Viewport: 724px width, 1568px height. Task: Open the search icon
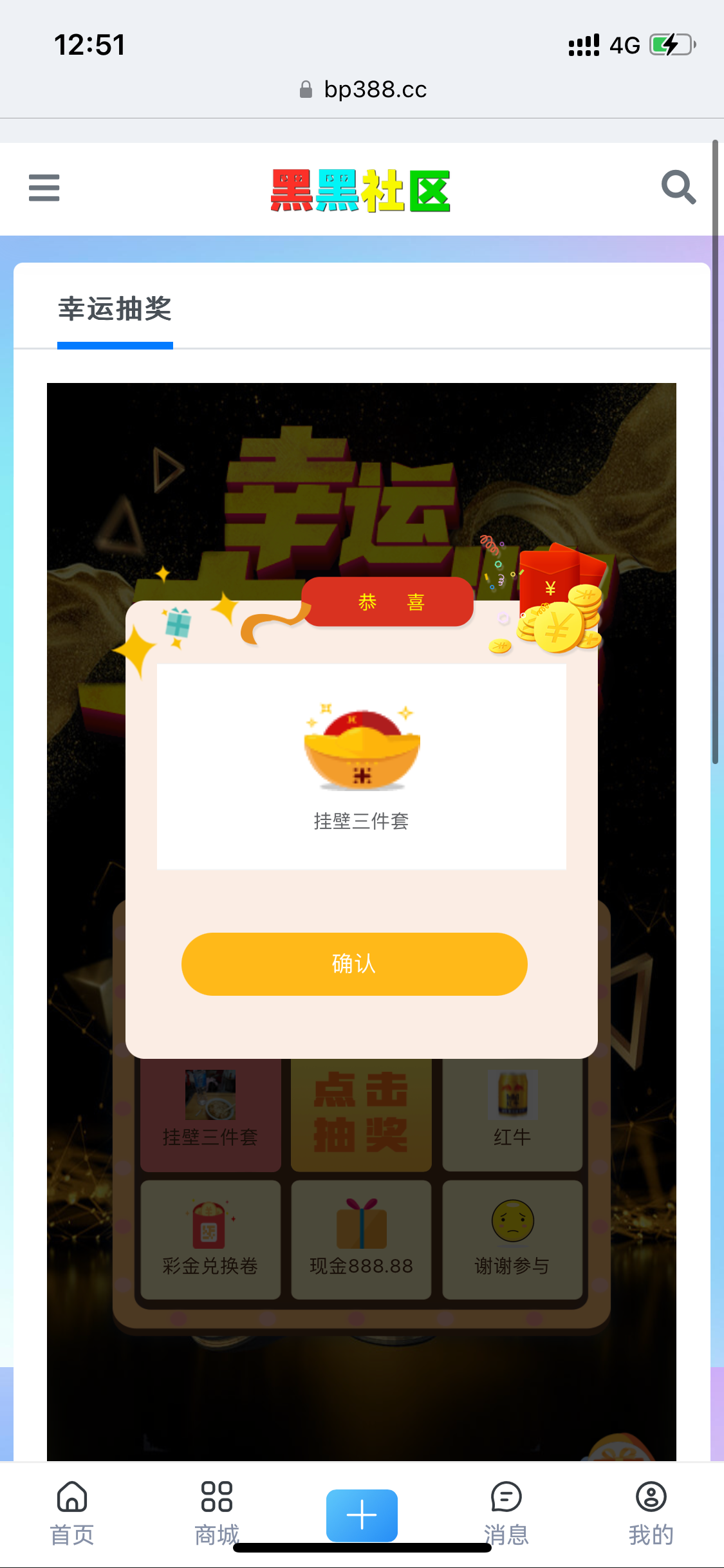pos(678,188)
